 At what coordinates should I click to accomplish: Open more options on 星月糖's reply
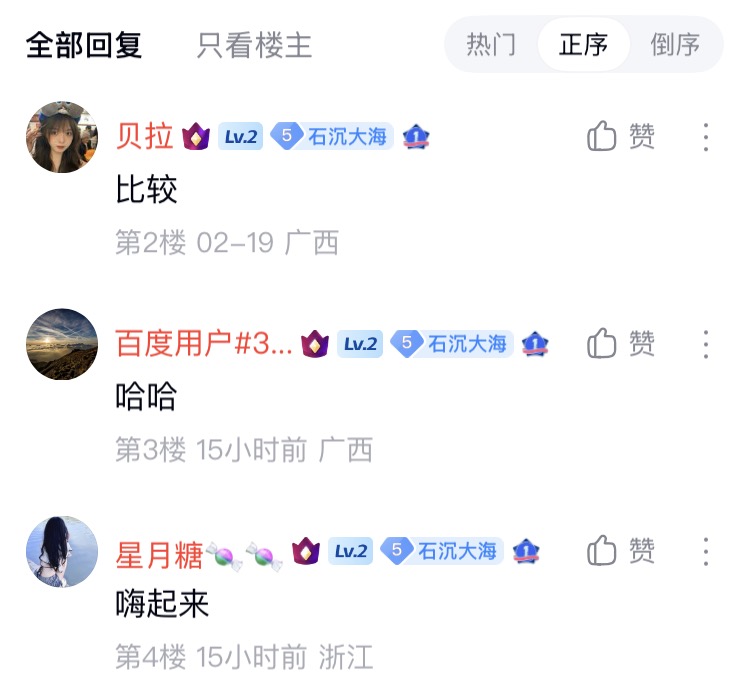click(706, 551)
